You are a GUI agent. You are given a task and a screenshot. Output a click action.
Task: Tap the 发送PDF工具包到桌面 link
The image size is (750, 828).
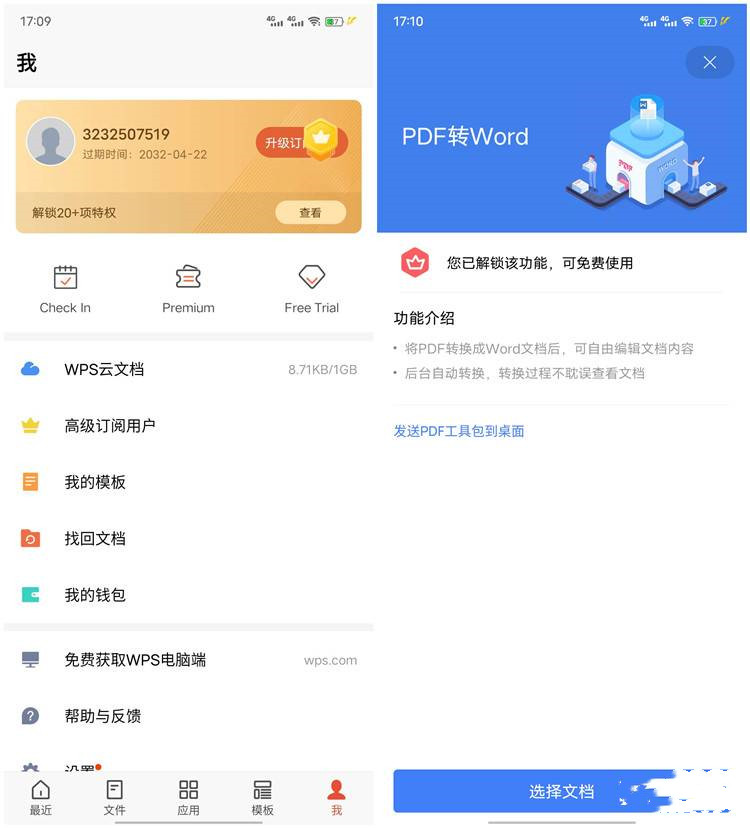[x=459, y=431]
